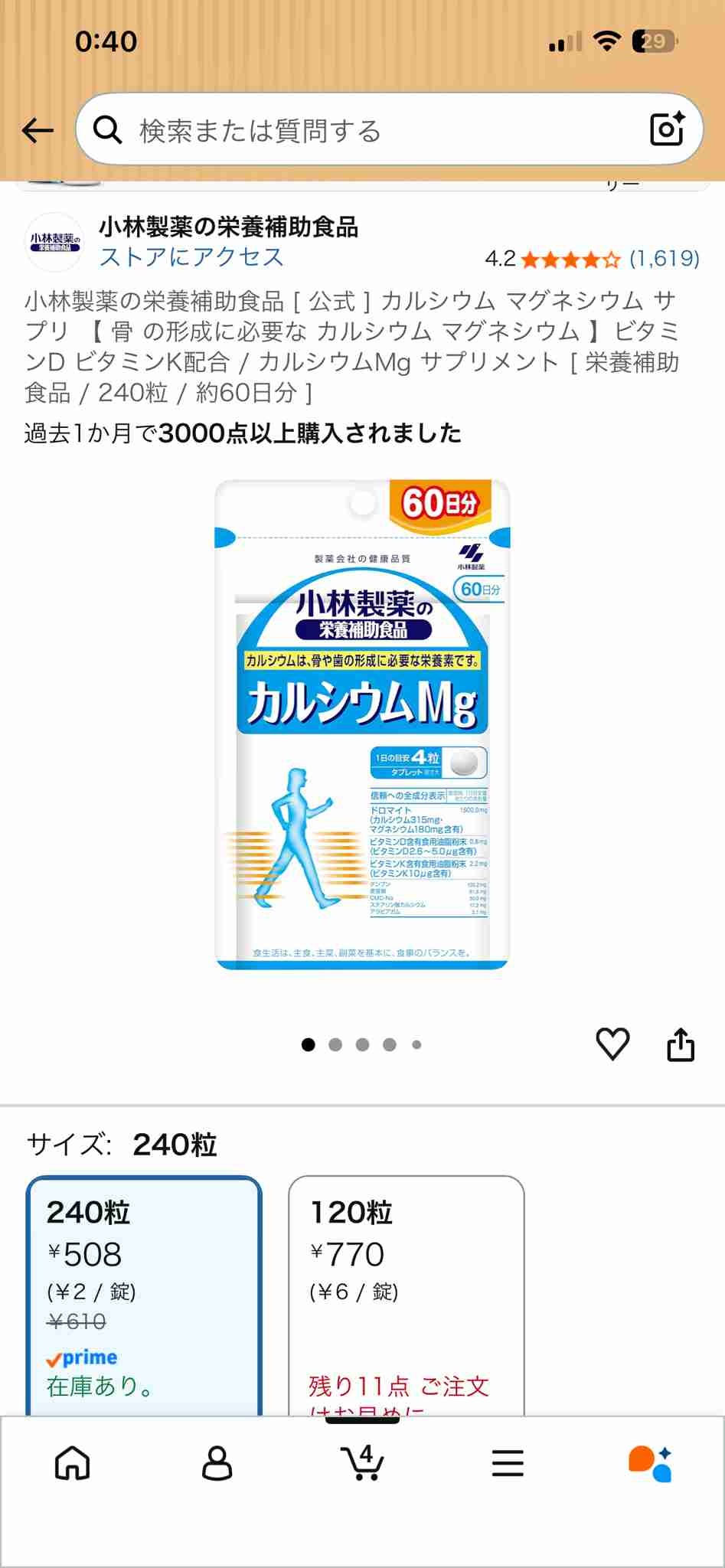The image size is (725, 1568).
Task: Open the カルシウムMg product image
Action: coord(362,724)
